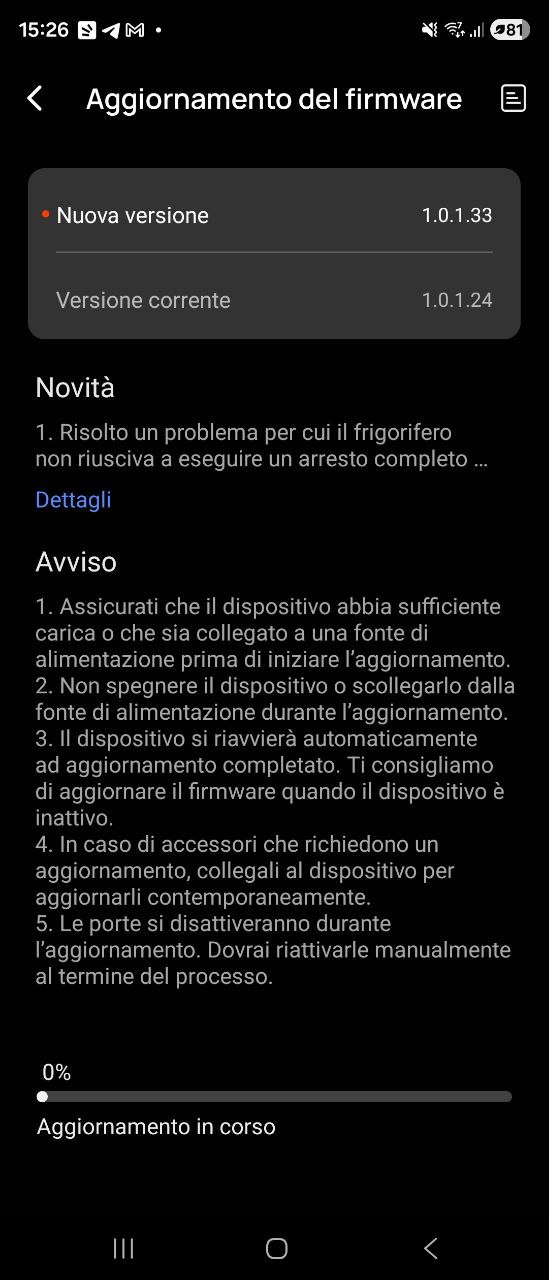
Task: Go back using the app bar arrow
Action: (x=35, y=98)
